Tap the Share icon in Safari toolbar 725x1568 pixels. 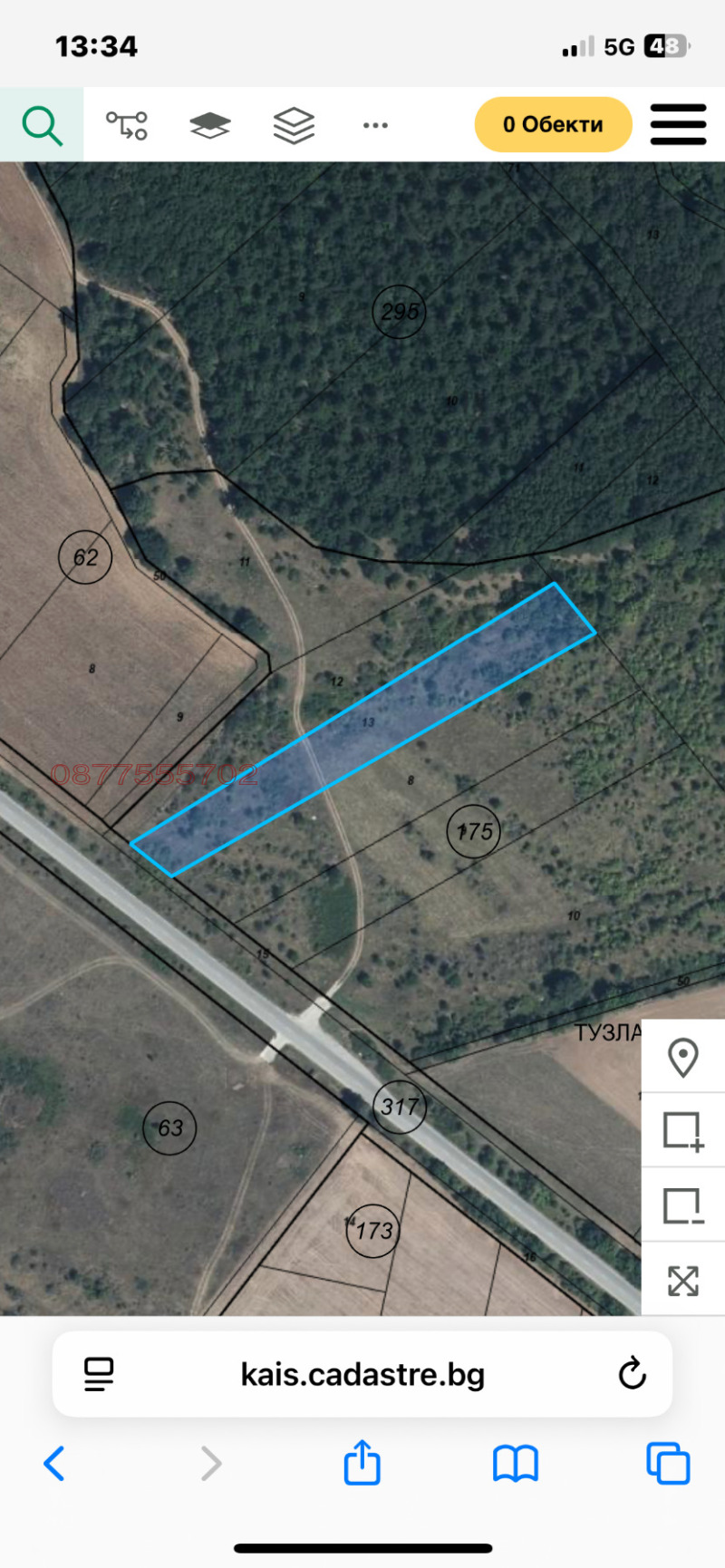click(x=361, y=1463)
